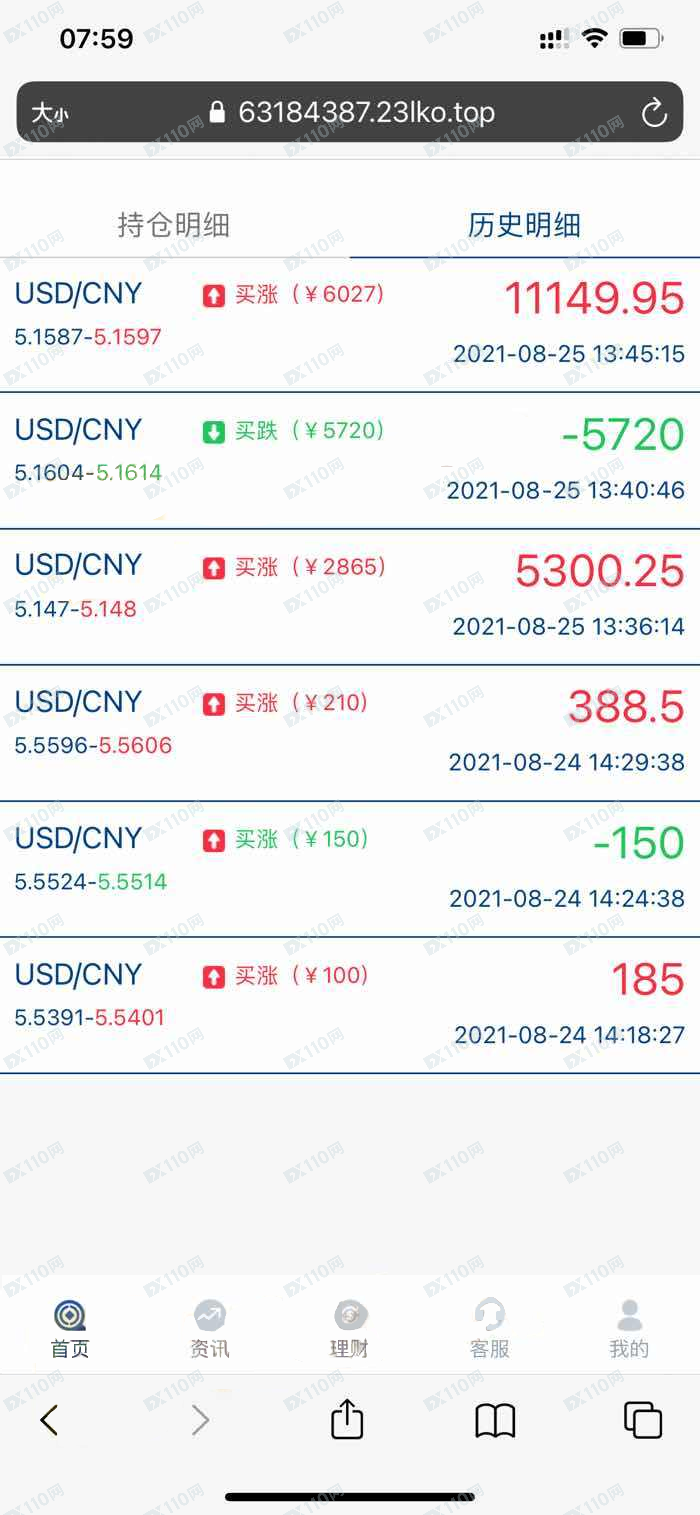
Task: Select the 历史明细 tab
Action: pyautogui.click(x=524, y=224)
